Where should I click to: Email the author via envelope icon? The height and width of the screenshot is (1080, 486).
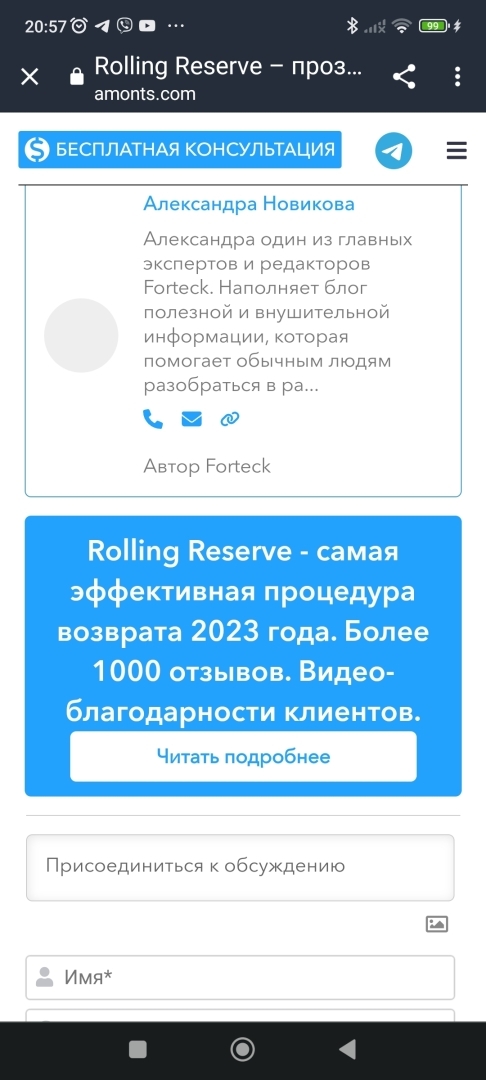pyautogui.click(x=191, y=419)
